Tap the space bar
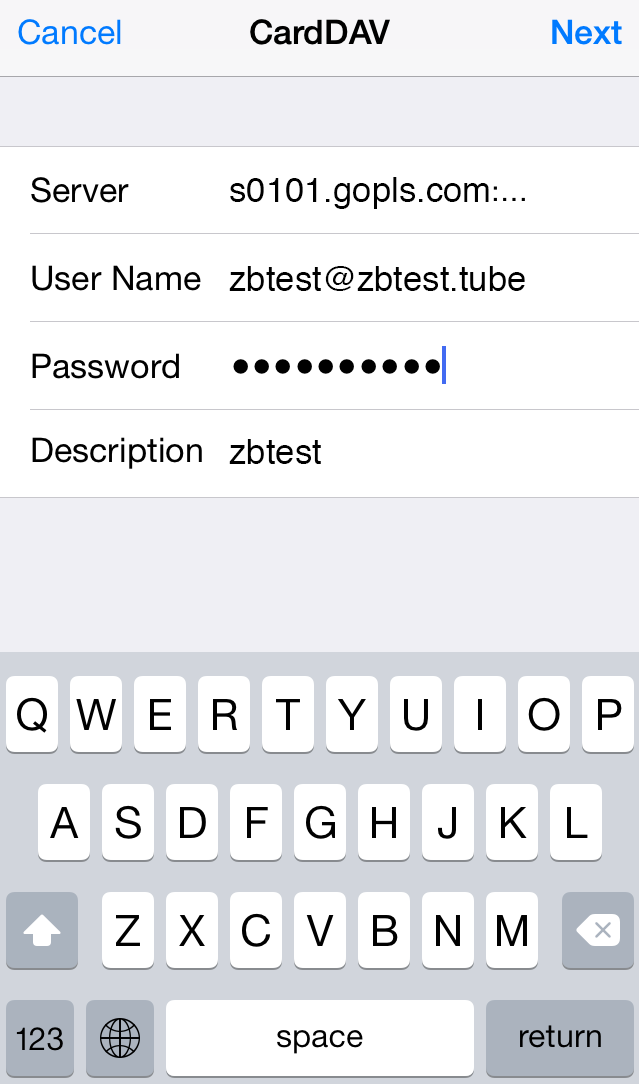639x1084 pixels. click(320, 1037)
